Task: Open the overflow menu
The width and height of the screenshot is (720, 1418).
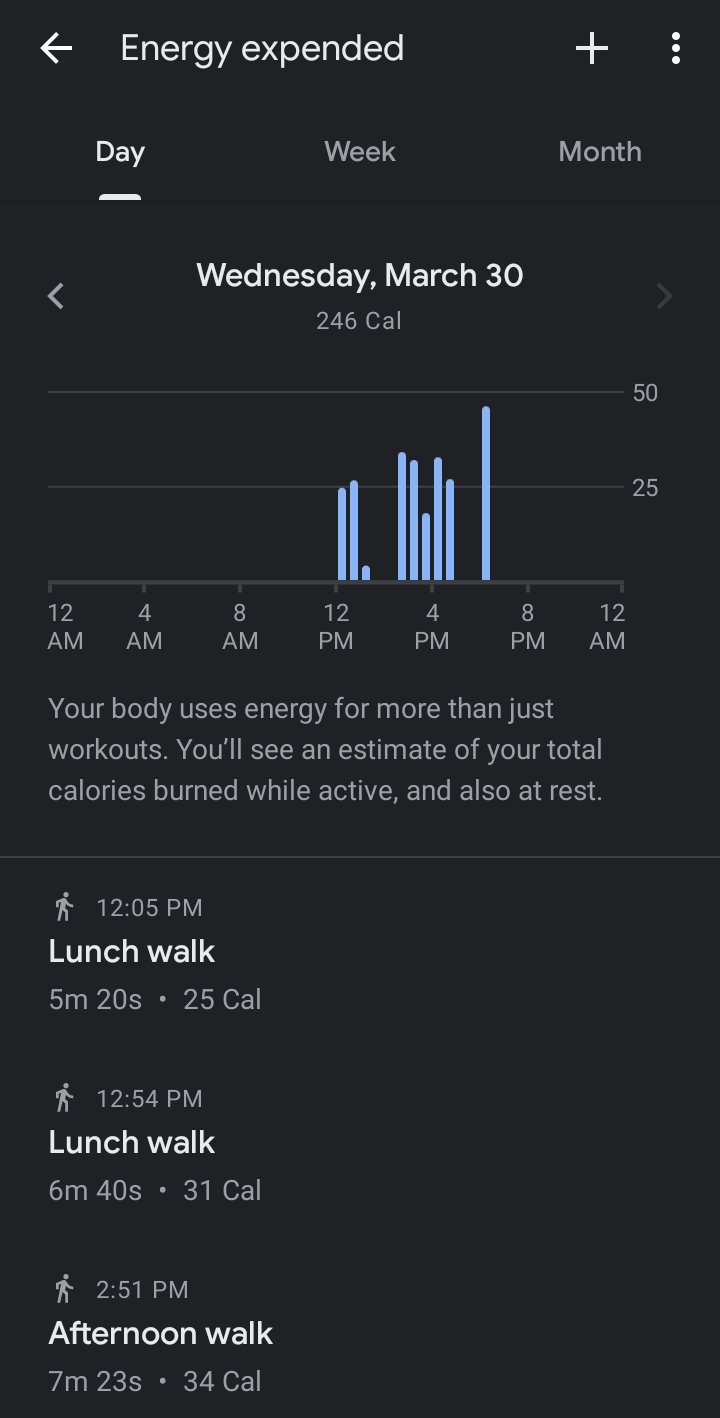Action: (x=676, y=48)
